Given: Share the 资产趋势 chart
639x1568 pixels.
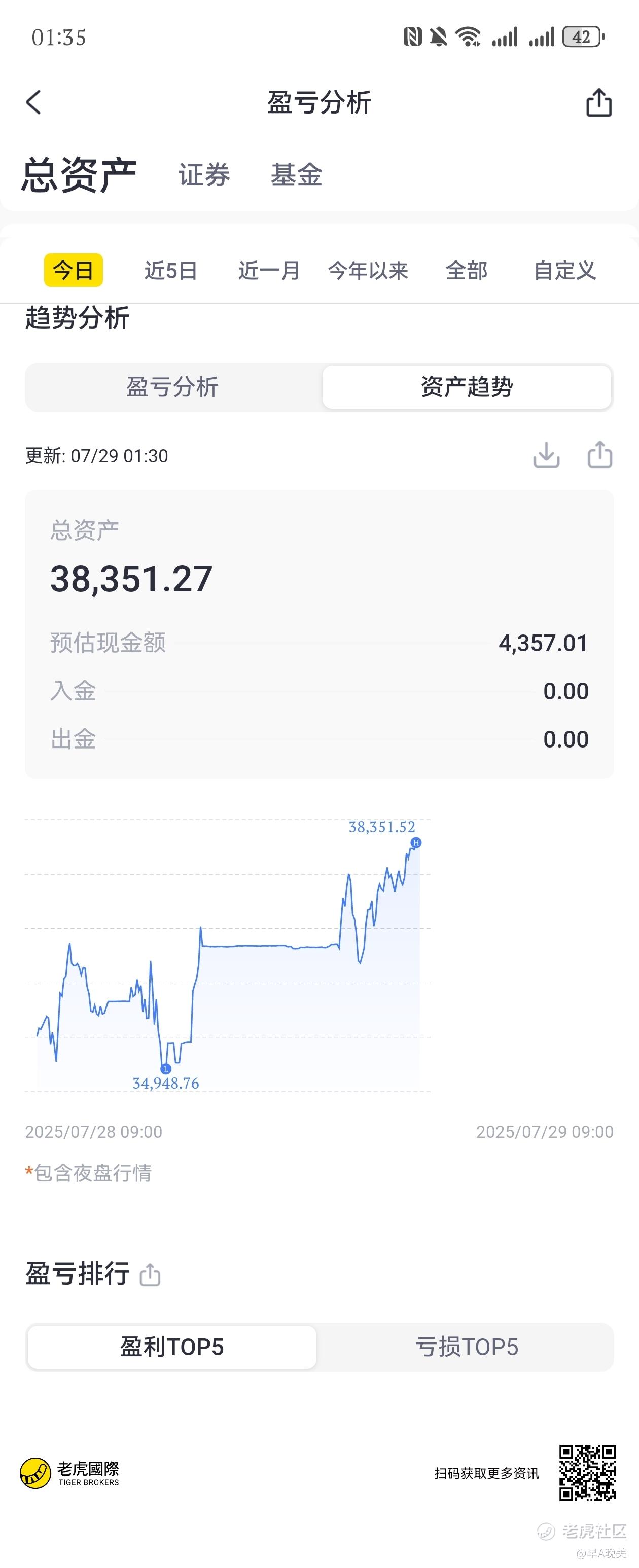Looking at the screenshot, I should [599, 455].
